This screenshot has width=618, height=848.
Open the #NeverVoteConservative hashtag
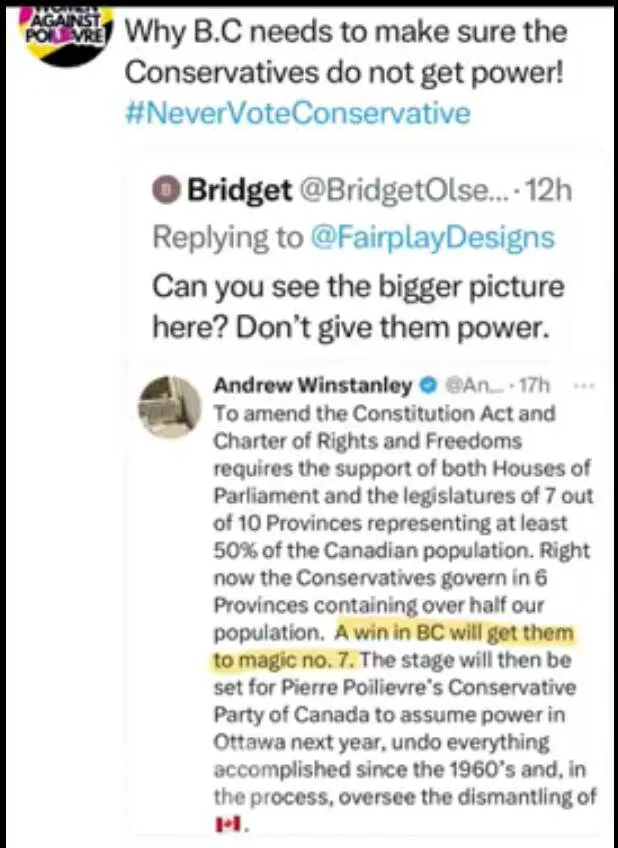(297, 113)
